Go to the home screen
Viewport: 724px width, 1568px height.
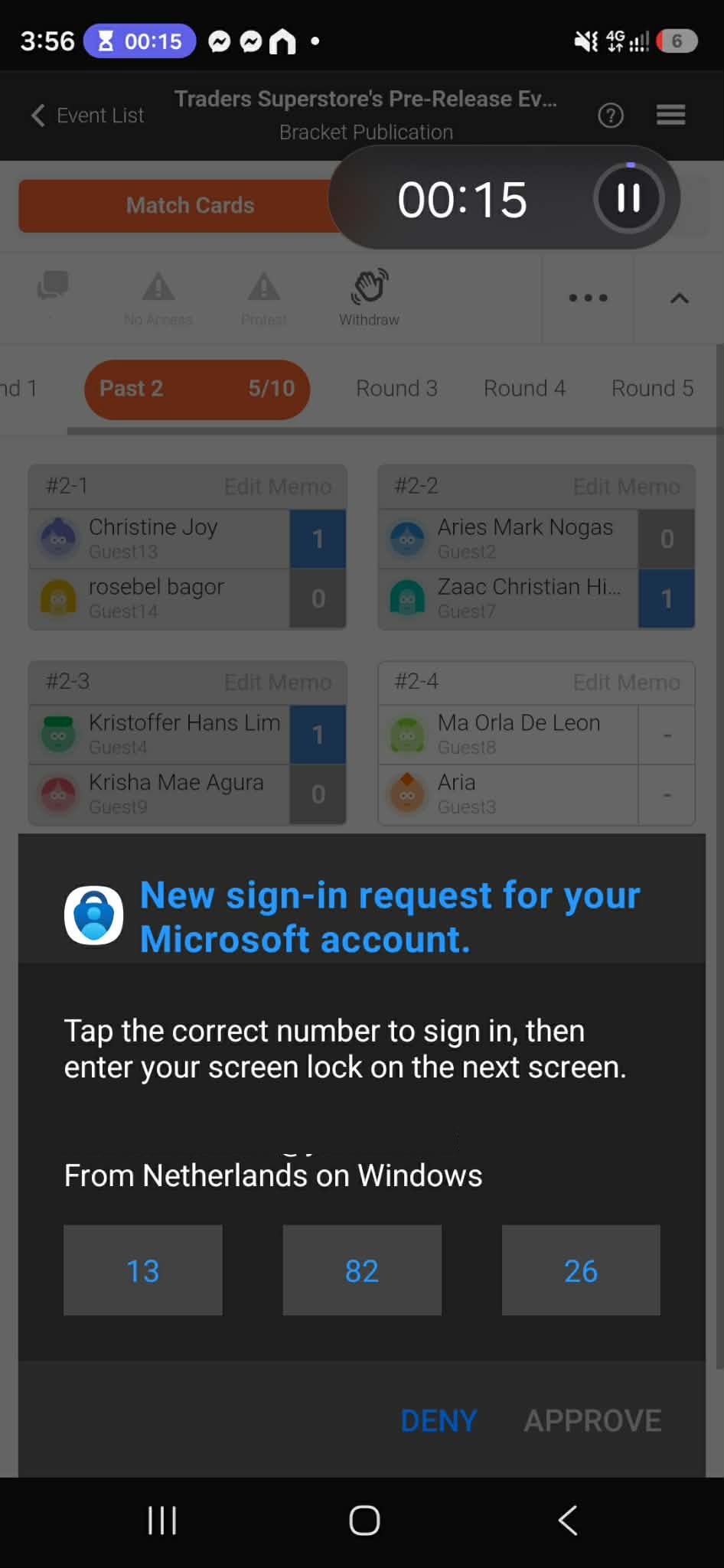364,1520
